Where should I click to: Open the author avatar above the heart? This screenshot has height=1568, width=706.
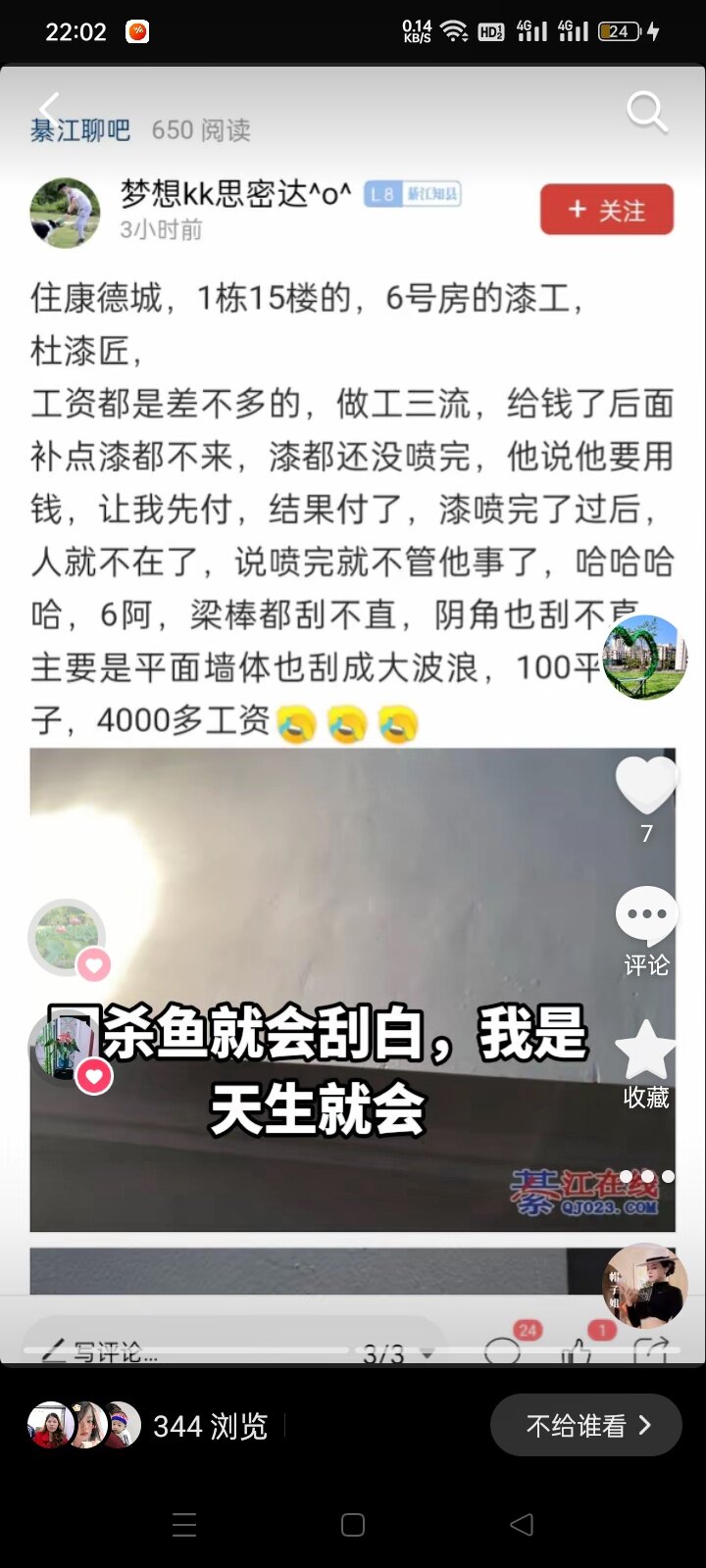click(x=644, y=658)
